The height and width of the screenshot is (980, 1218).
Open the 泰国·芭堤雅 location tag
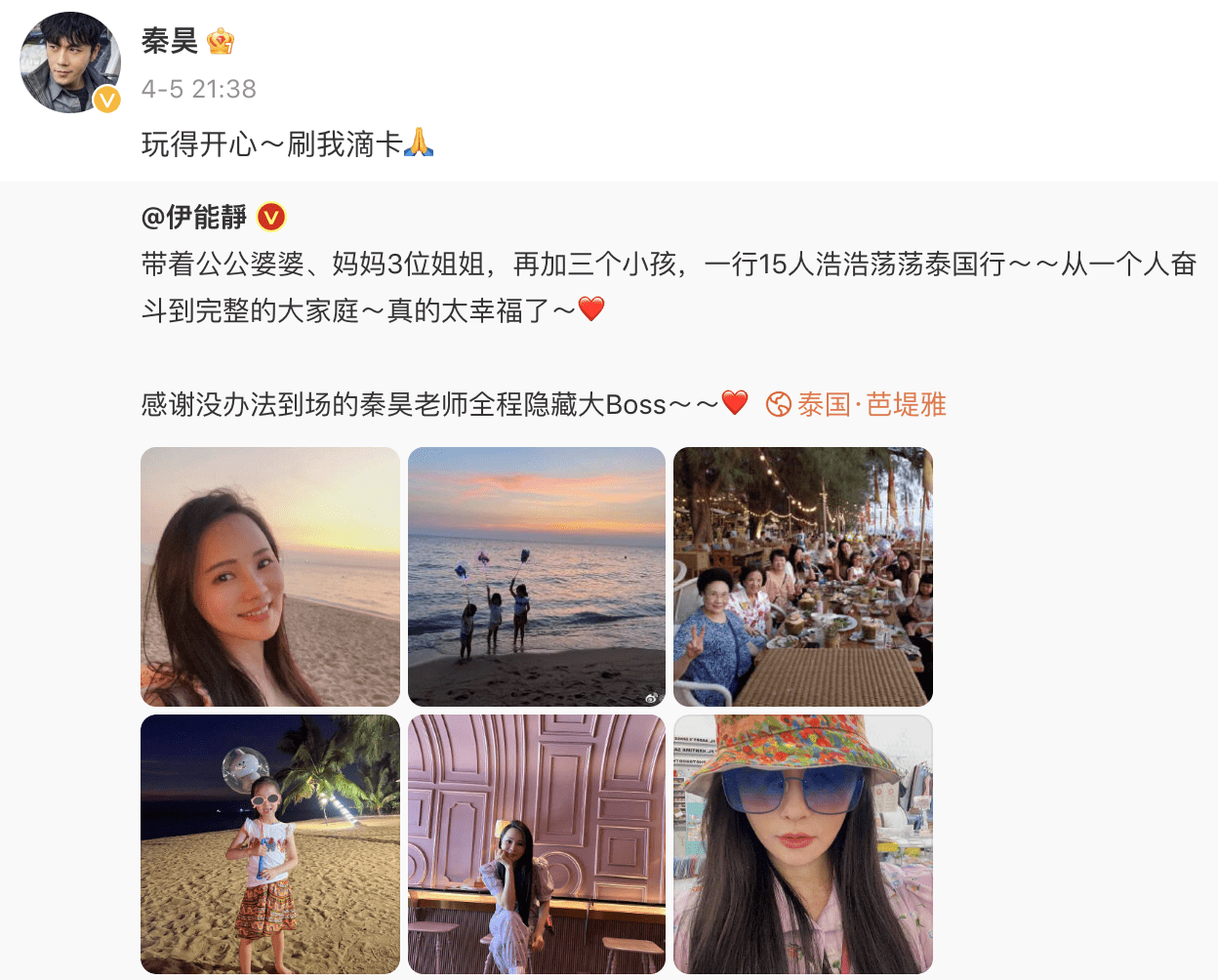857,404
